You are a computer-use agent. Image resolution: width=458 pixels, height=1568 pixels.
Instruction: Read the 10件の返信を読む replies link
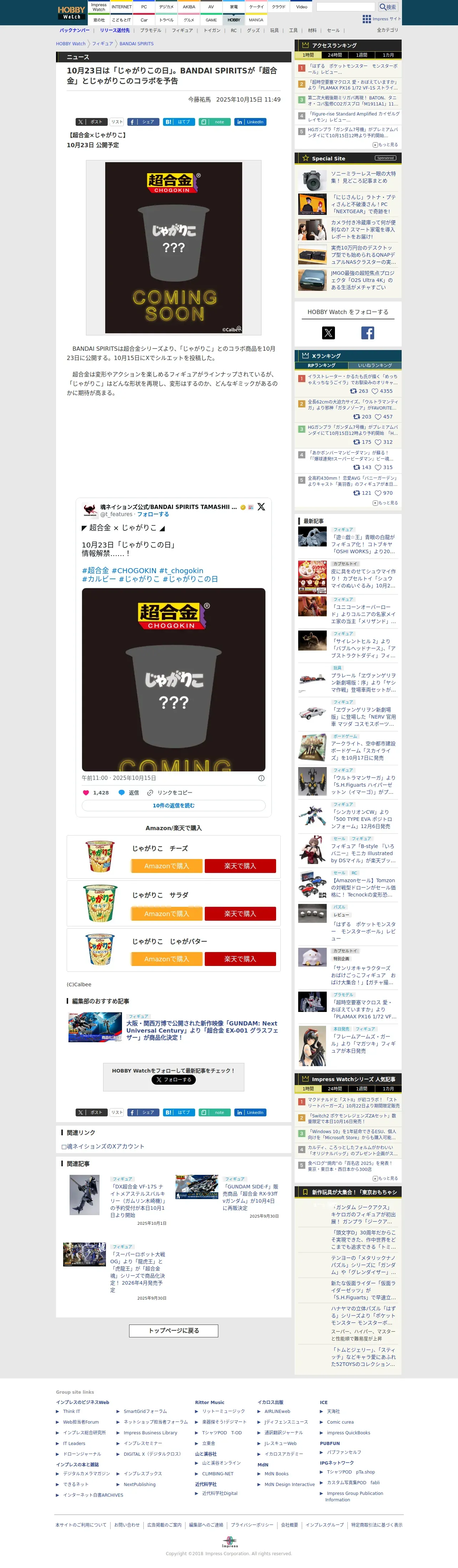point(174,805)
